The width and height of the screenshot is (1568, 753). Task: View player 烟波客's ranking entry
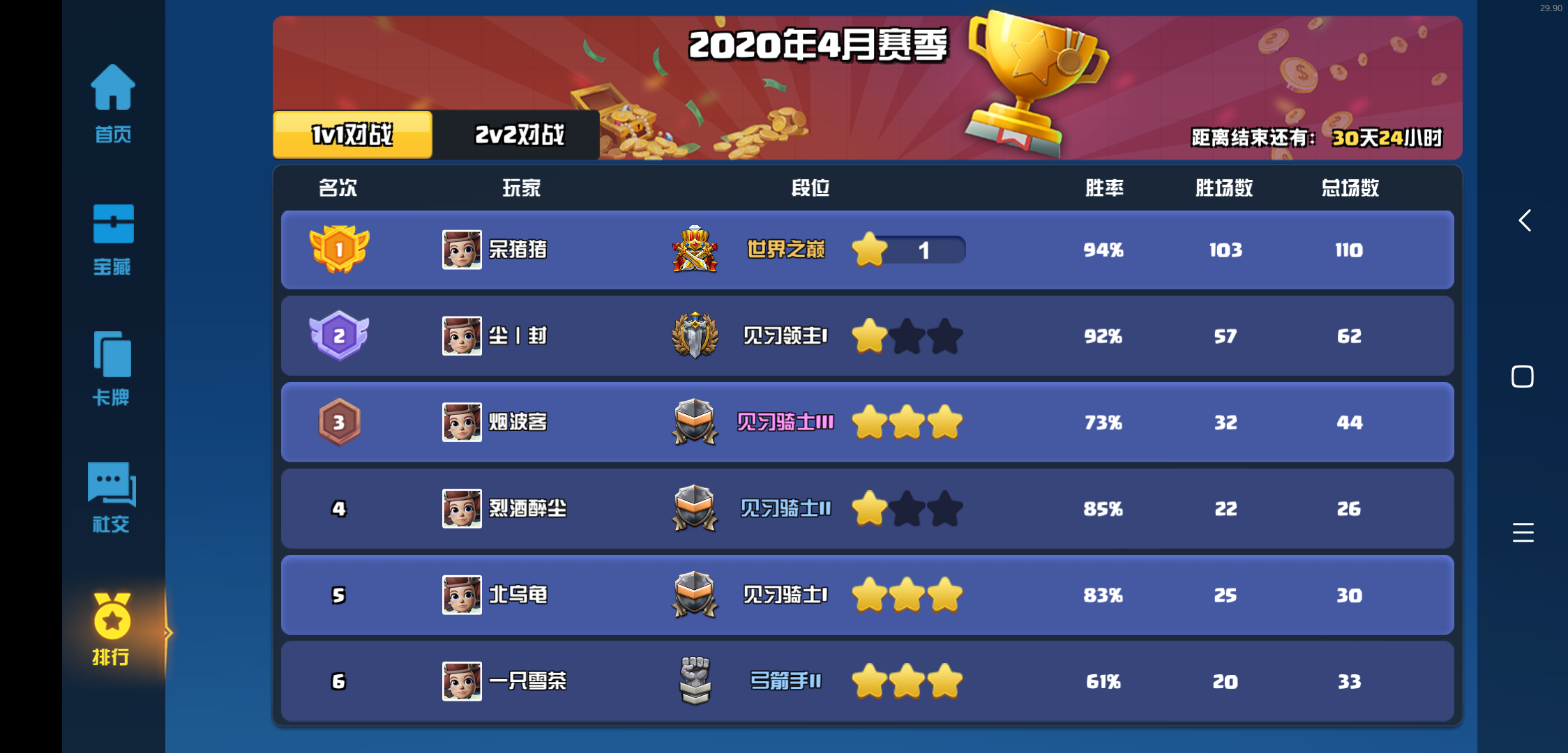(x=867, y=423)
